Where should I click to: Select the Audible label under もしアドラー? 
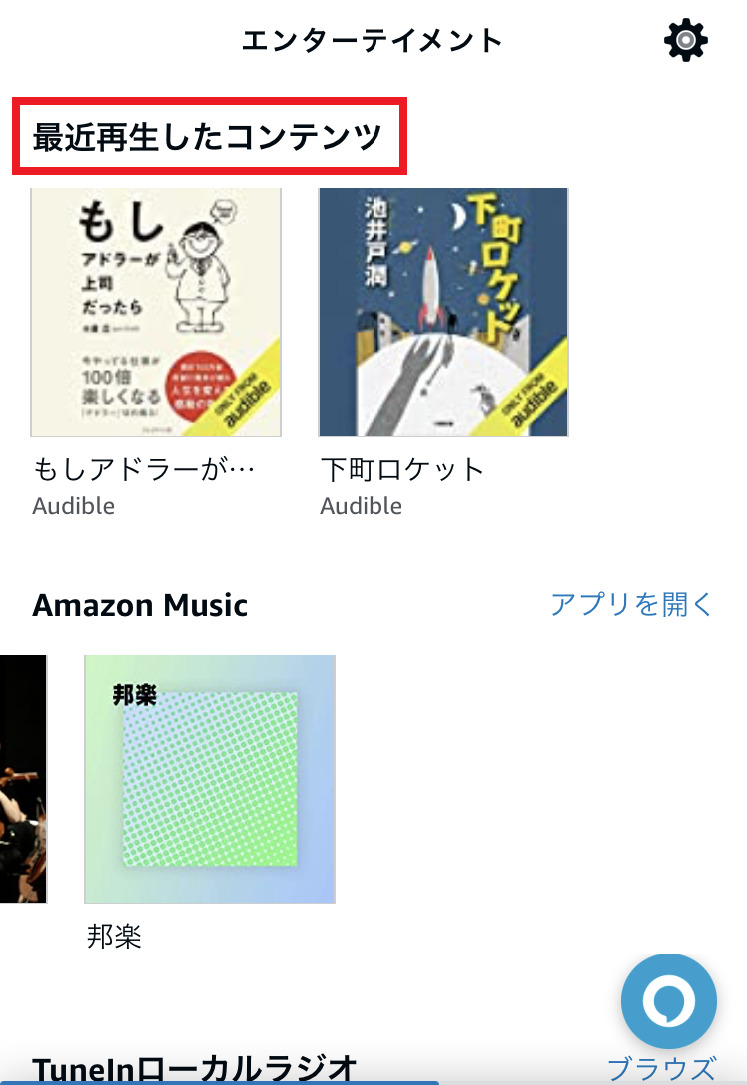point(74,506)
